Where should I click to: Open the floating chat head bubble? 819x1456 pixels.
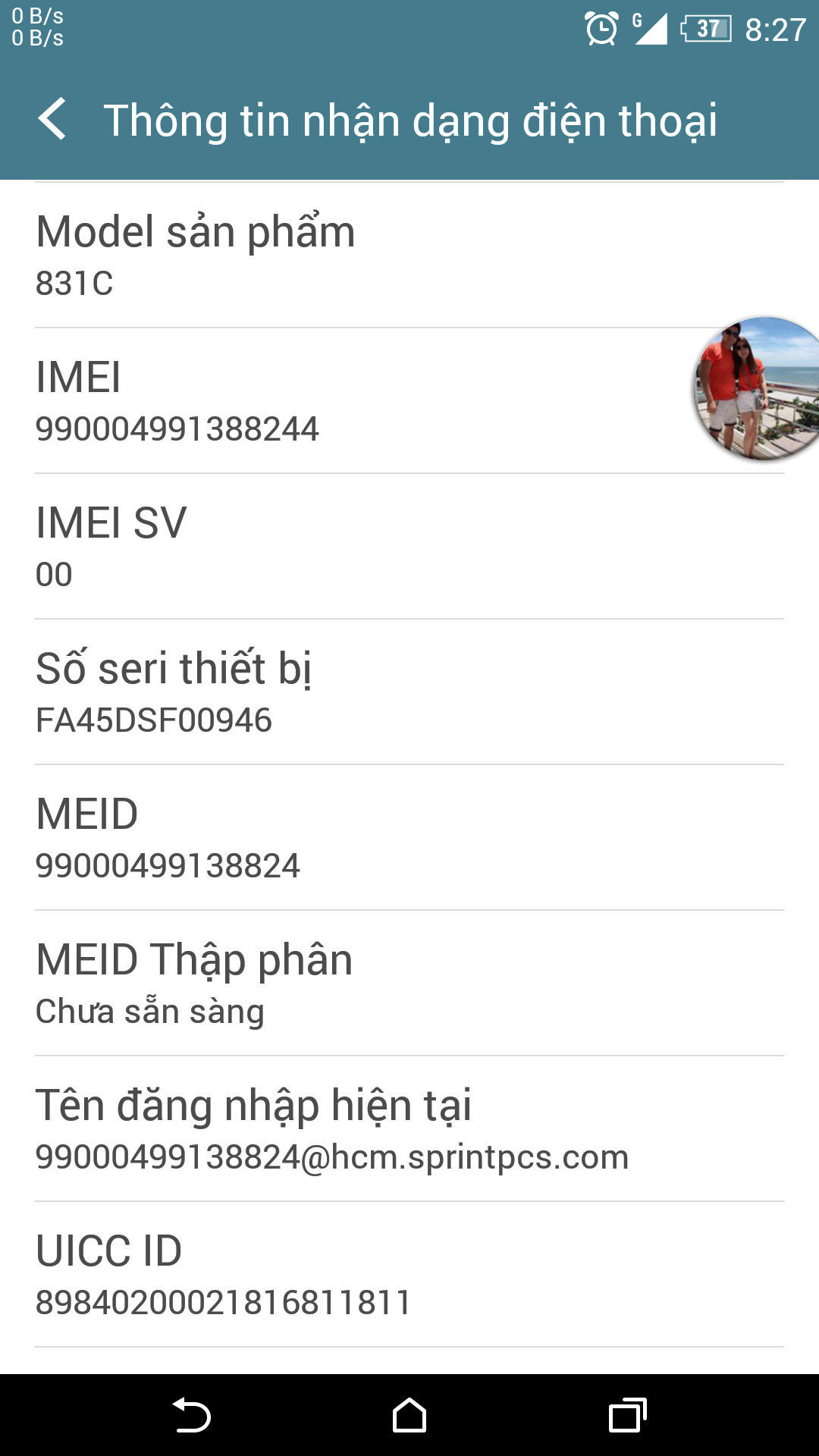757,388
